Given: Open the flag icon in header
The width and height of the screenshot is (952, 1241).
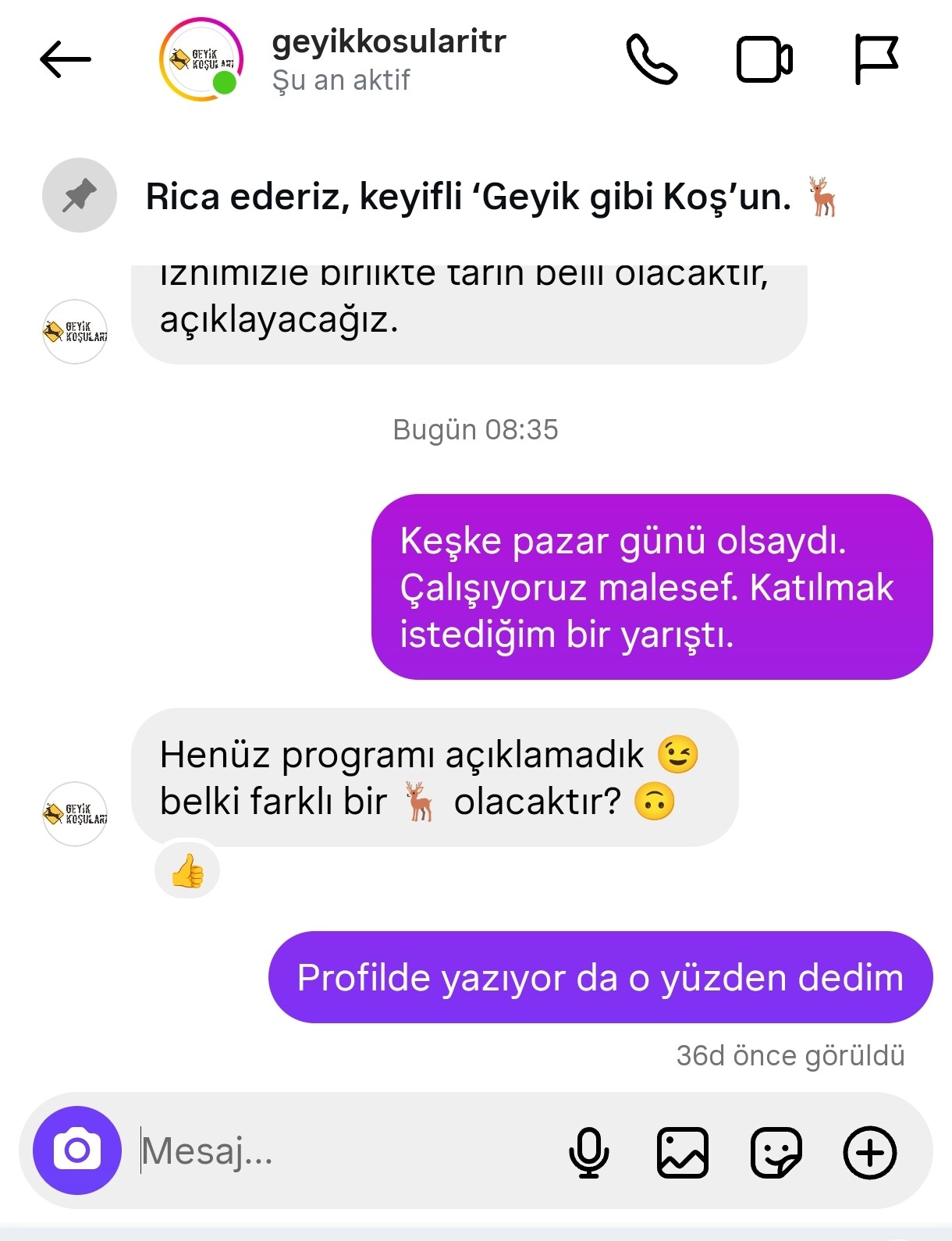Looking at the screenshot, I should [x=876, y=59].
